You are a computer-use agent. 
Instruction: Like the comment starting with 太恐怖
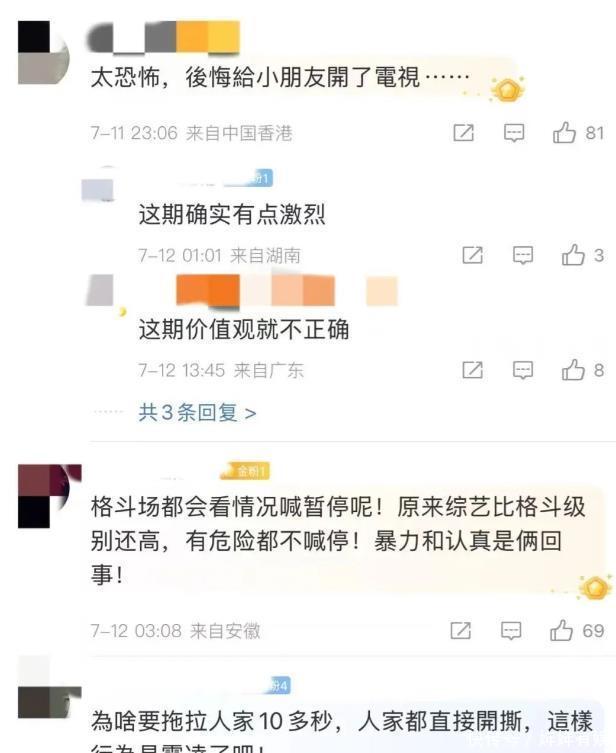[x=565, y=133]
